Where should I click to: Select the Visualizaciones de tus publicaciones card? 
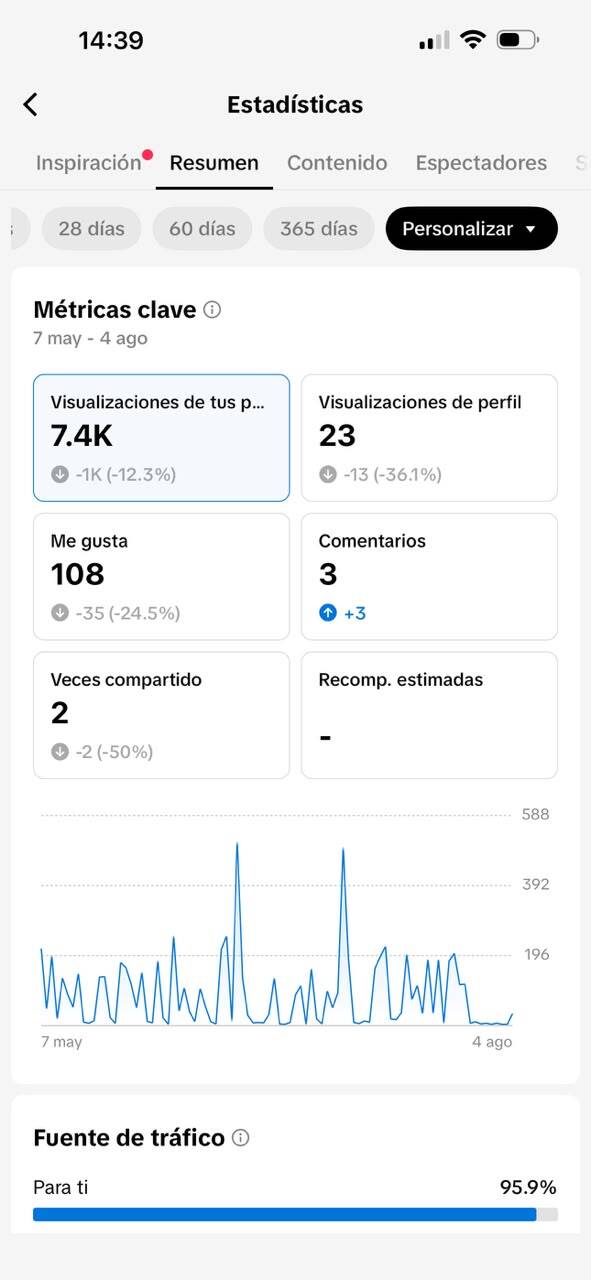[161, 438]
